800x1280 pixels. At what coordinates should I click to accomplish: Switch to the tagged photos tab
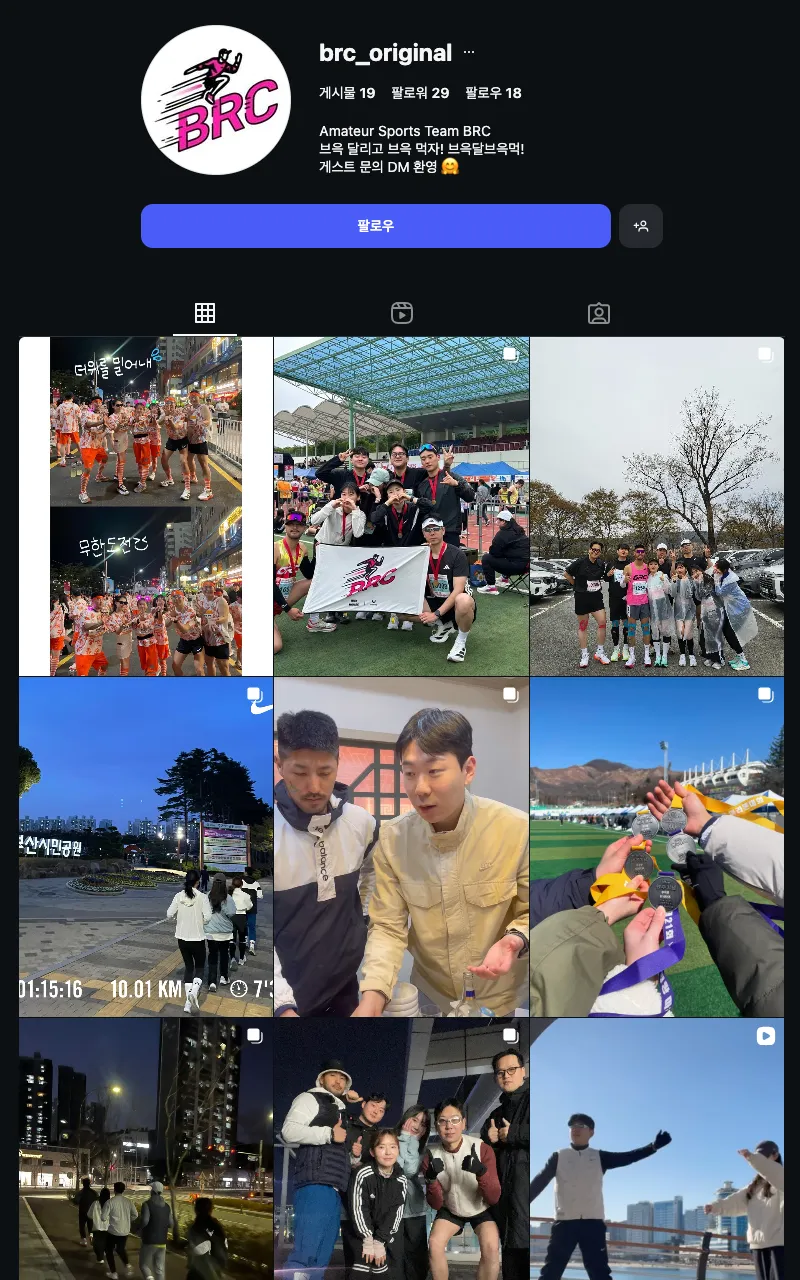coord(598,313)
